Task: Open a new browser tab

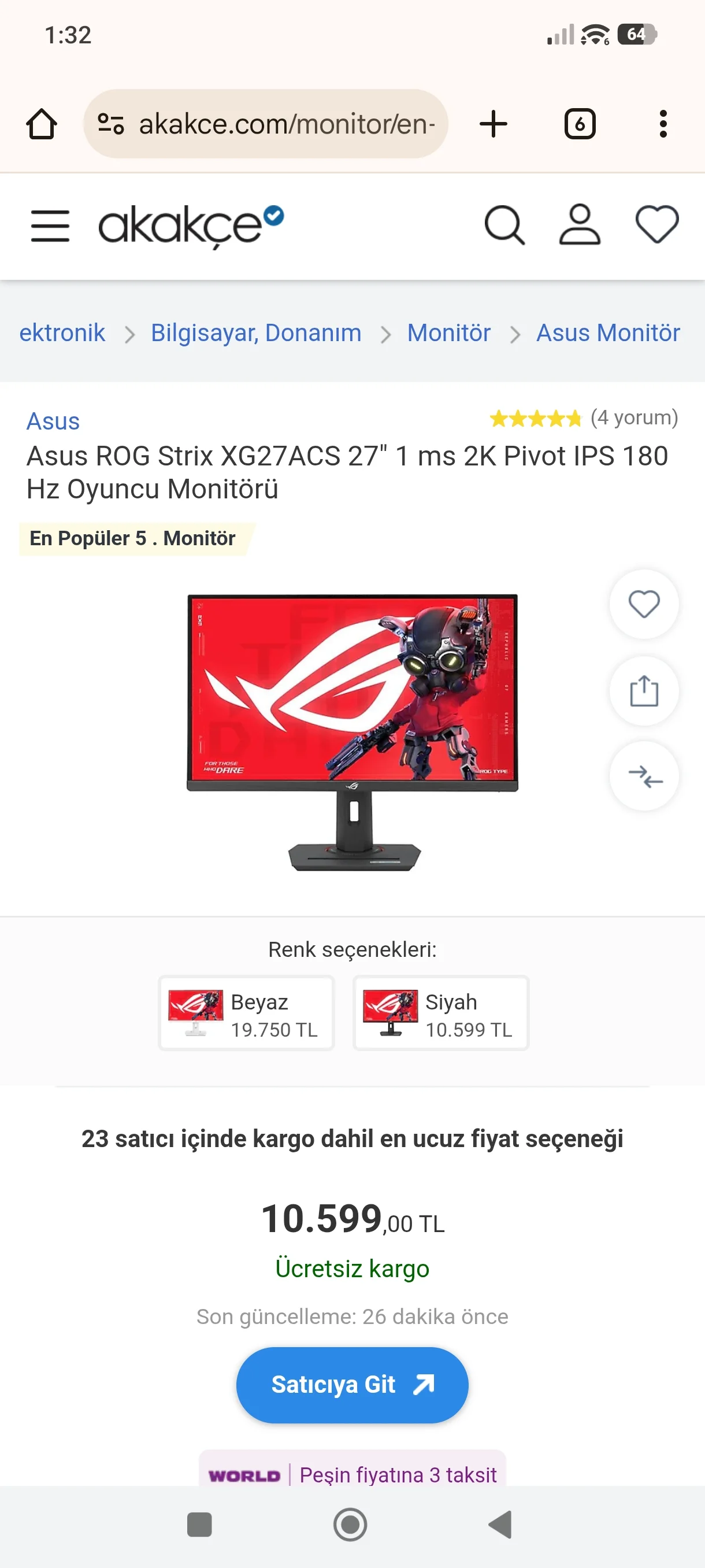Action: pos(493,124)
